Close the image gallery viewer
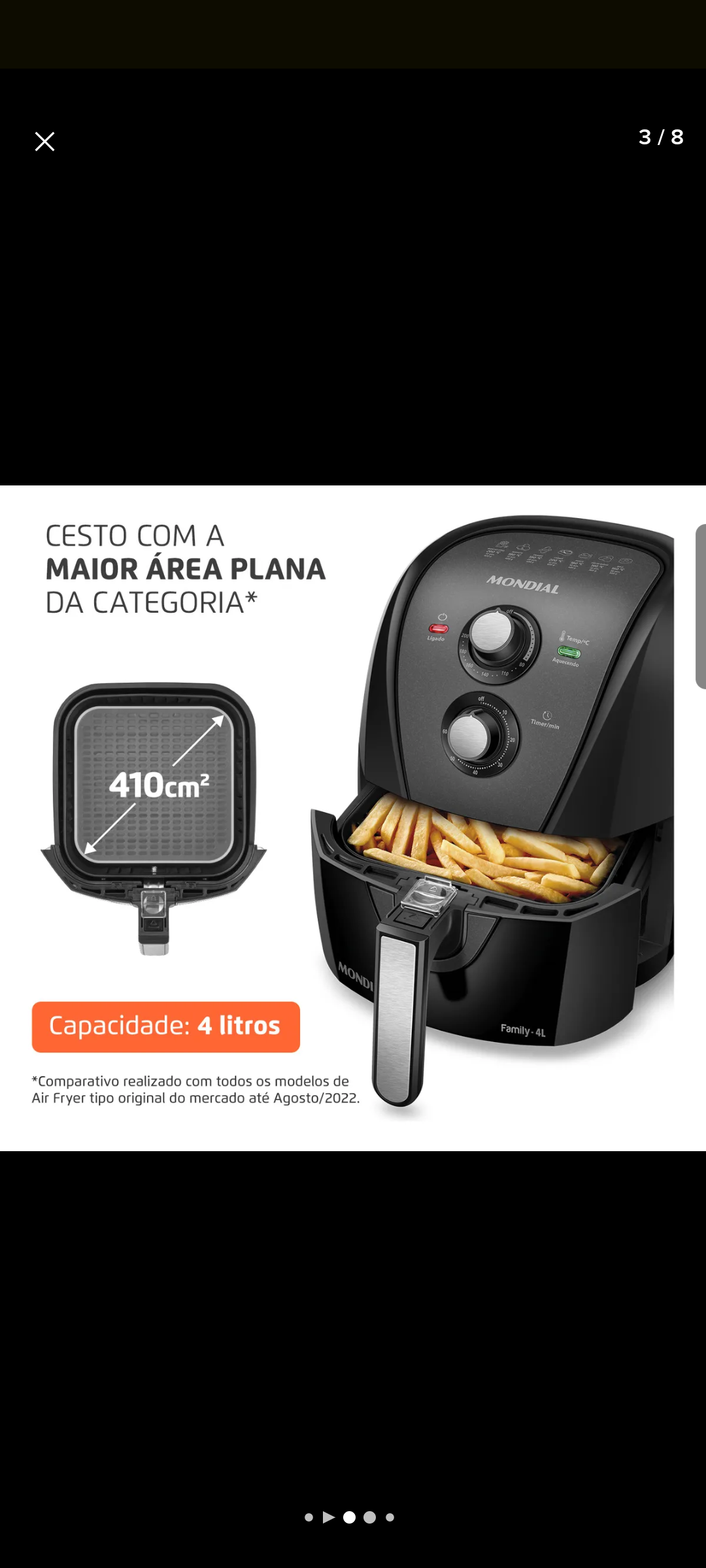Screen dimensions: 706x1568 coord(44,140)
